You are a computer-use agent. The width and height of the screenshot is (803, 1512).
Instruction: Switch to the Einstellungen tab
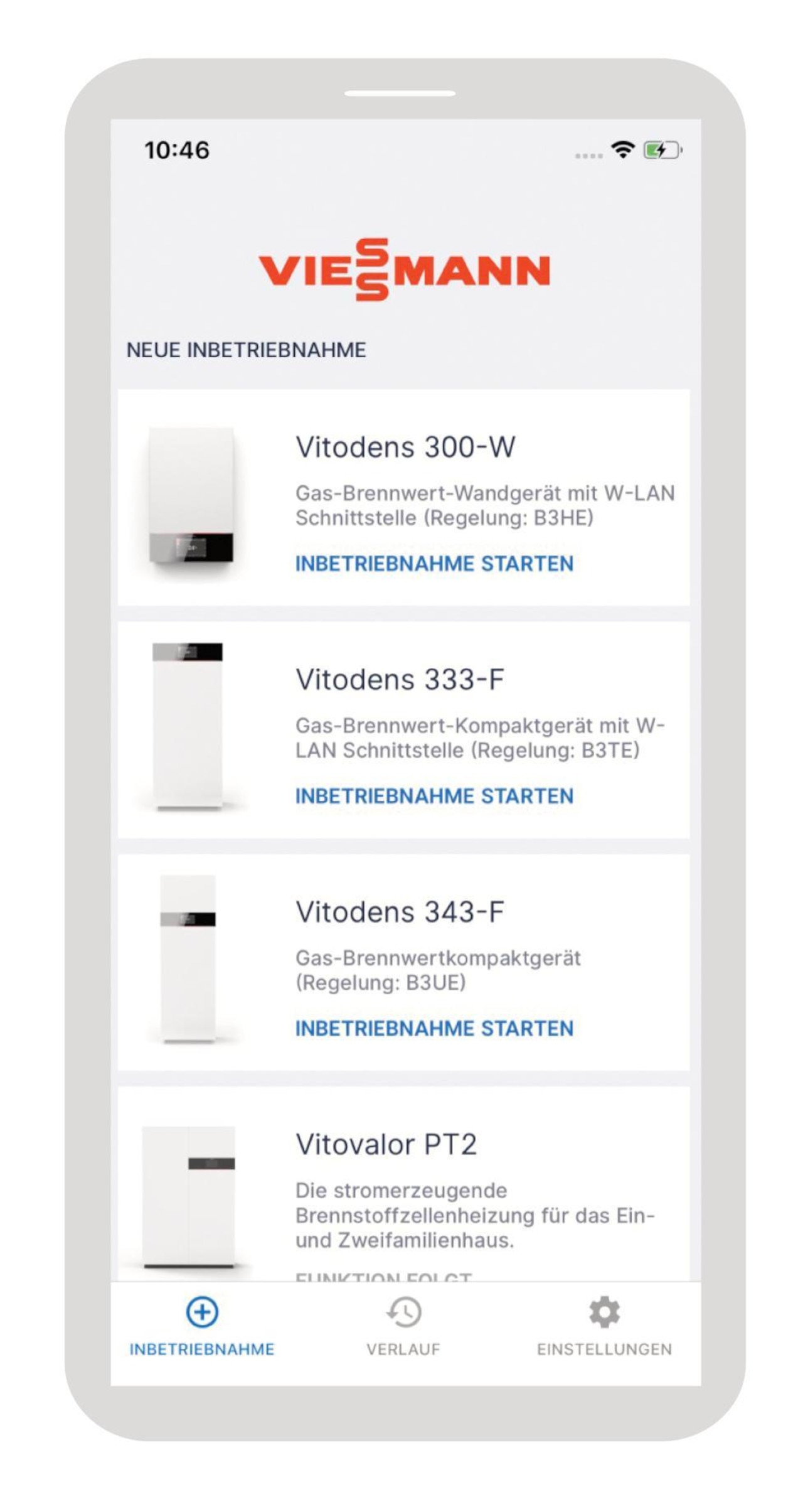click(x=604, y=1331)
